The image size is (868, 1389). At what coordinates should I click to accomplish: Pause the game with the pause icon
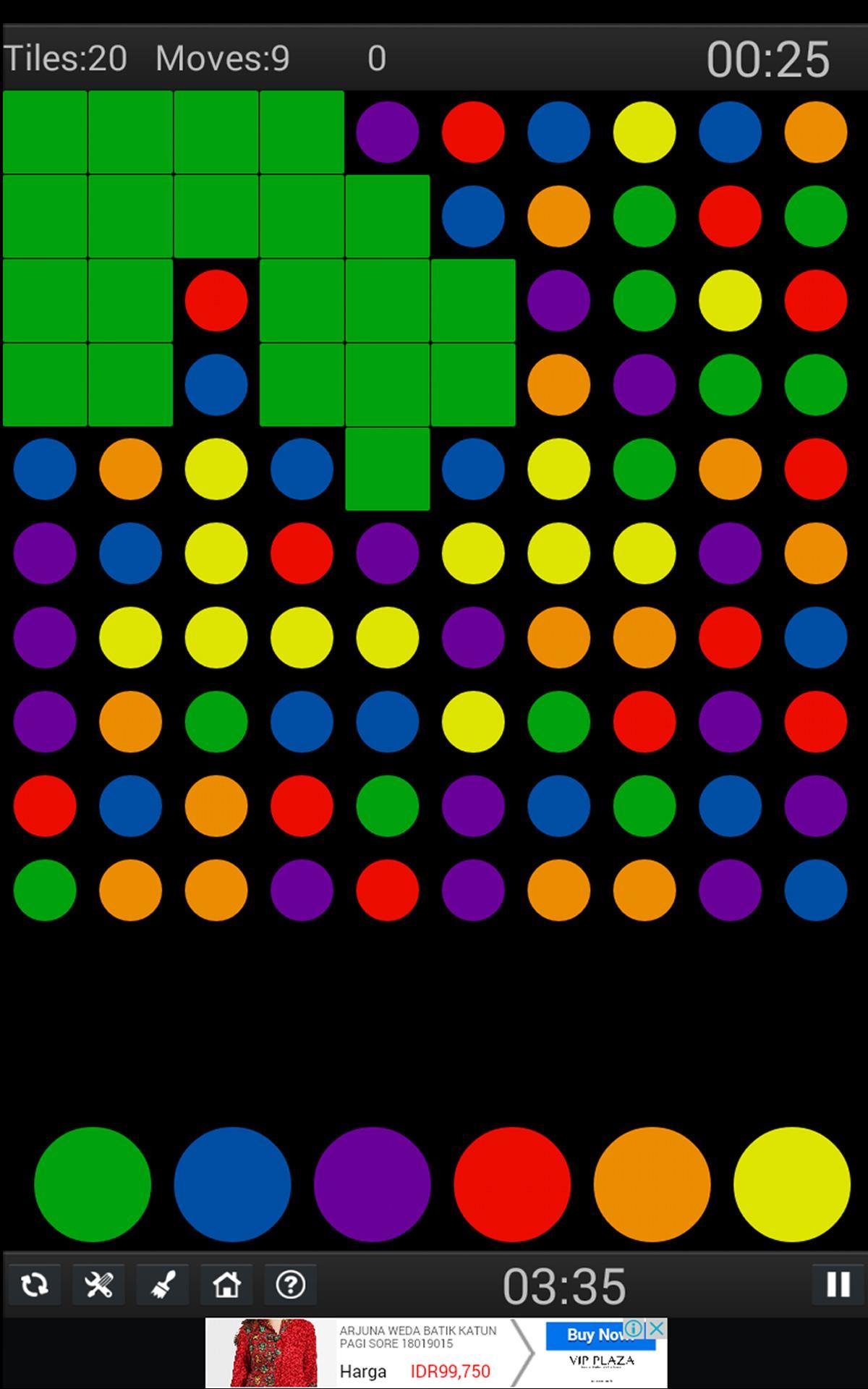click(x=839, y=1283)
